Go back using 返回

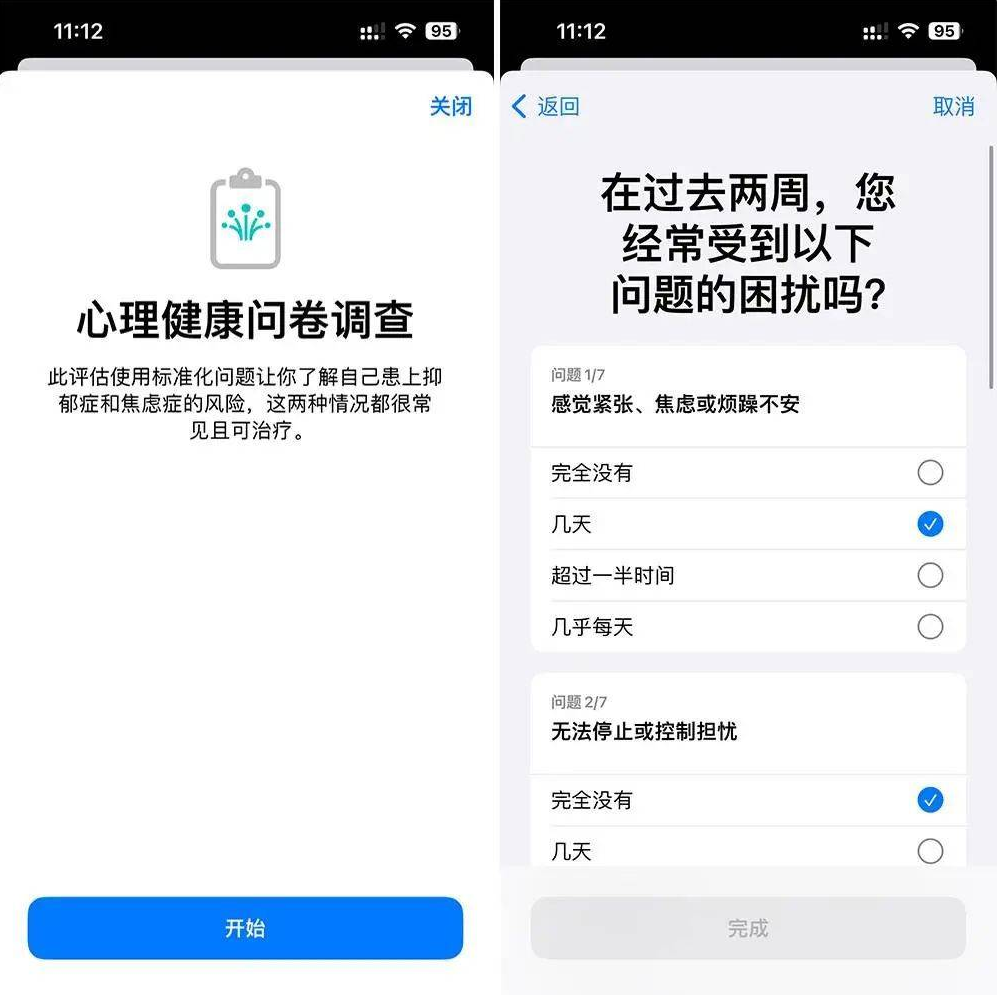coord(546,106)
